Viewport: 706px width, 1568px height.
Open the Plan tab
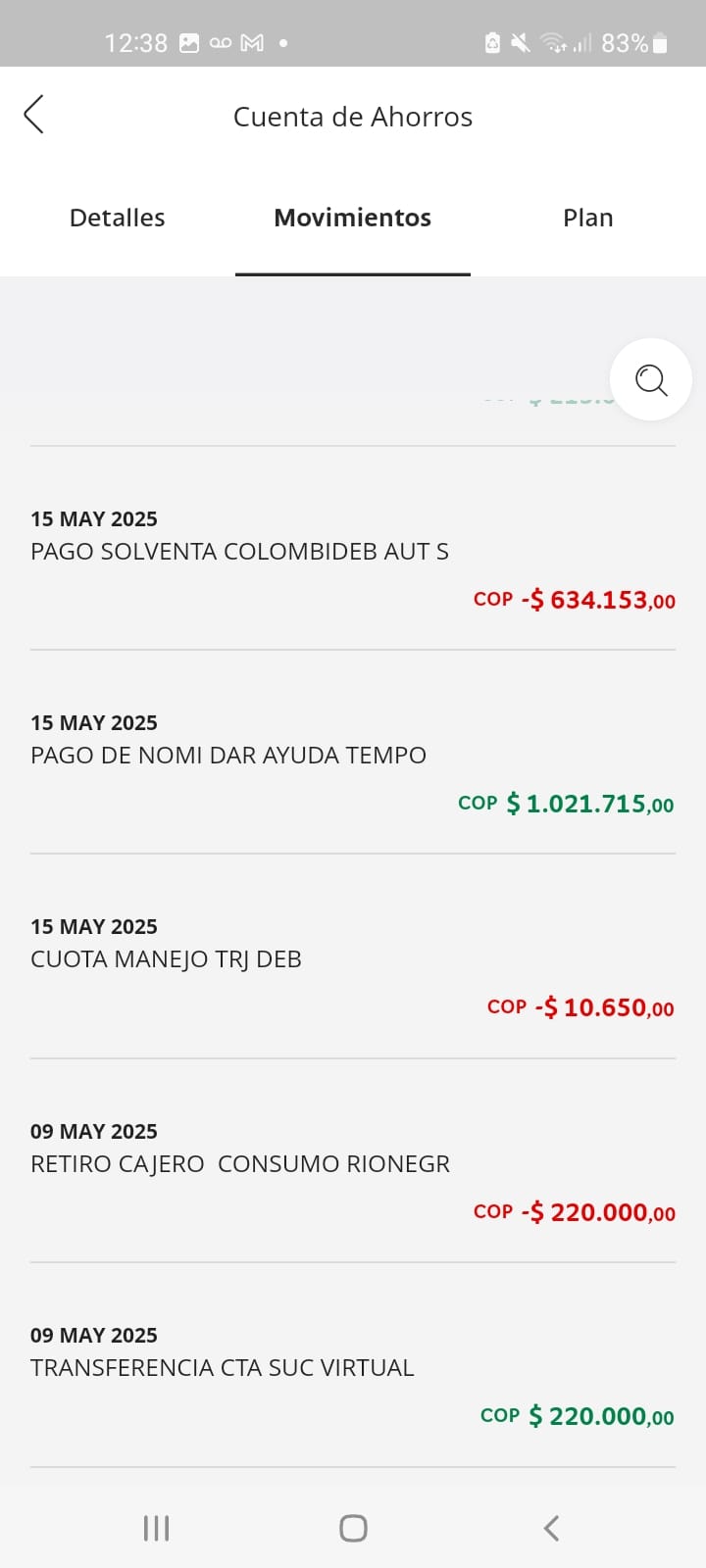point(587,218)
